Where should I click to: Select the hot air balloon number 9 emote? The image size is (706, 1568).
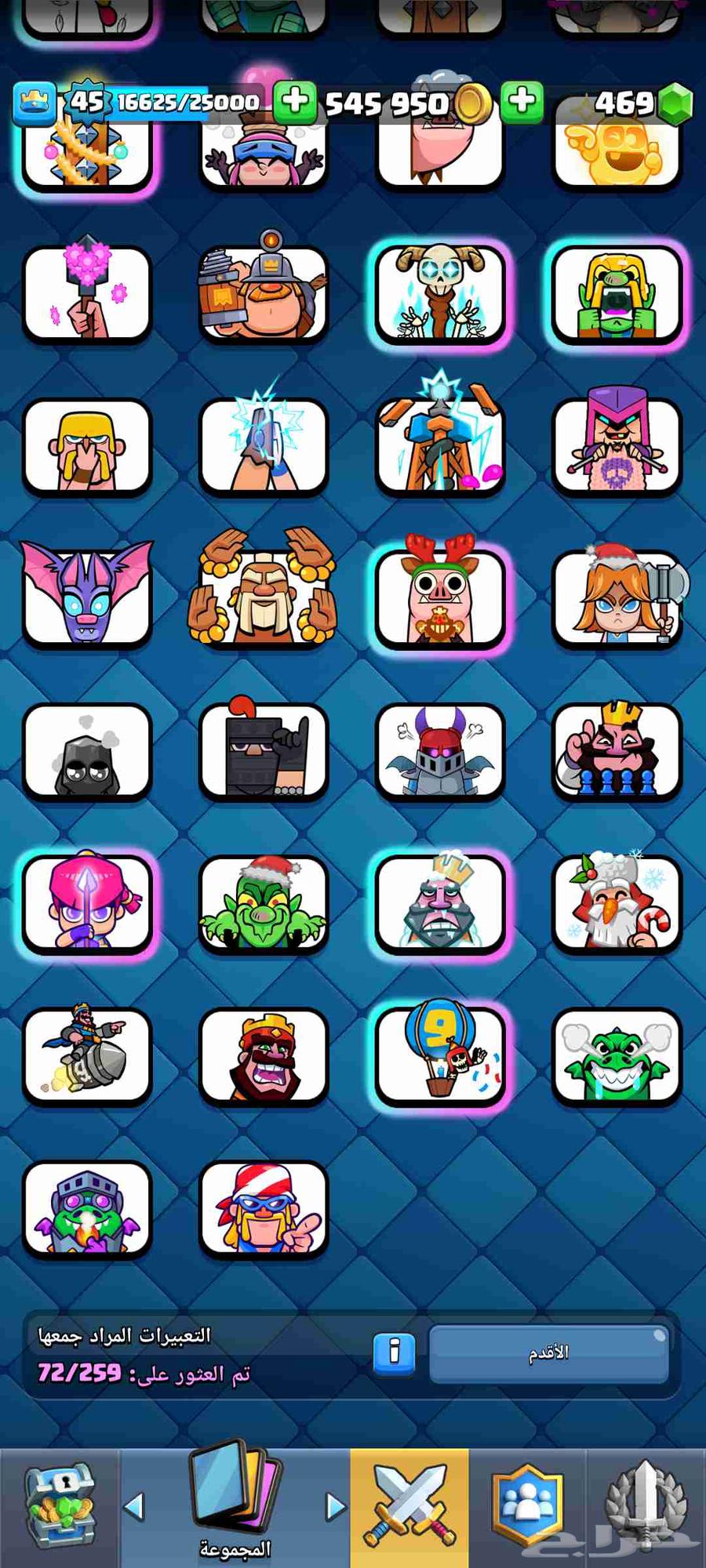click(439, 1055)
